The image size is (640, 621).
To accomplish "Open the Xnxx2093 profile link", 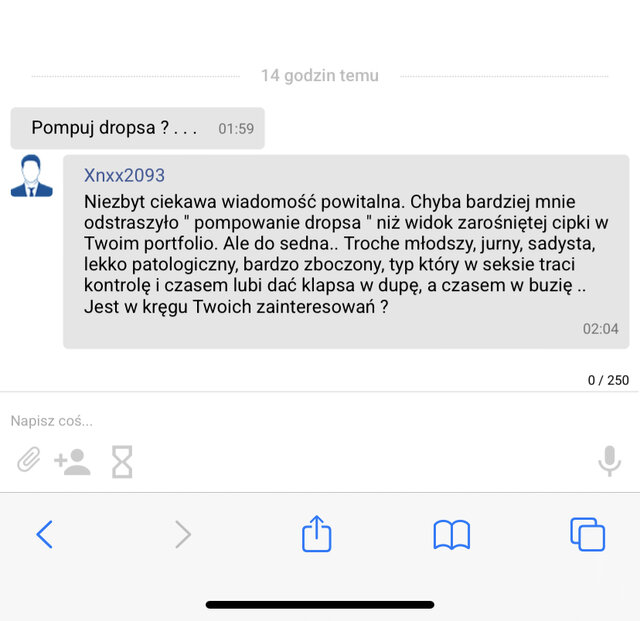I will [x=124, y=175].
